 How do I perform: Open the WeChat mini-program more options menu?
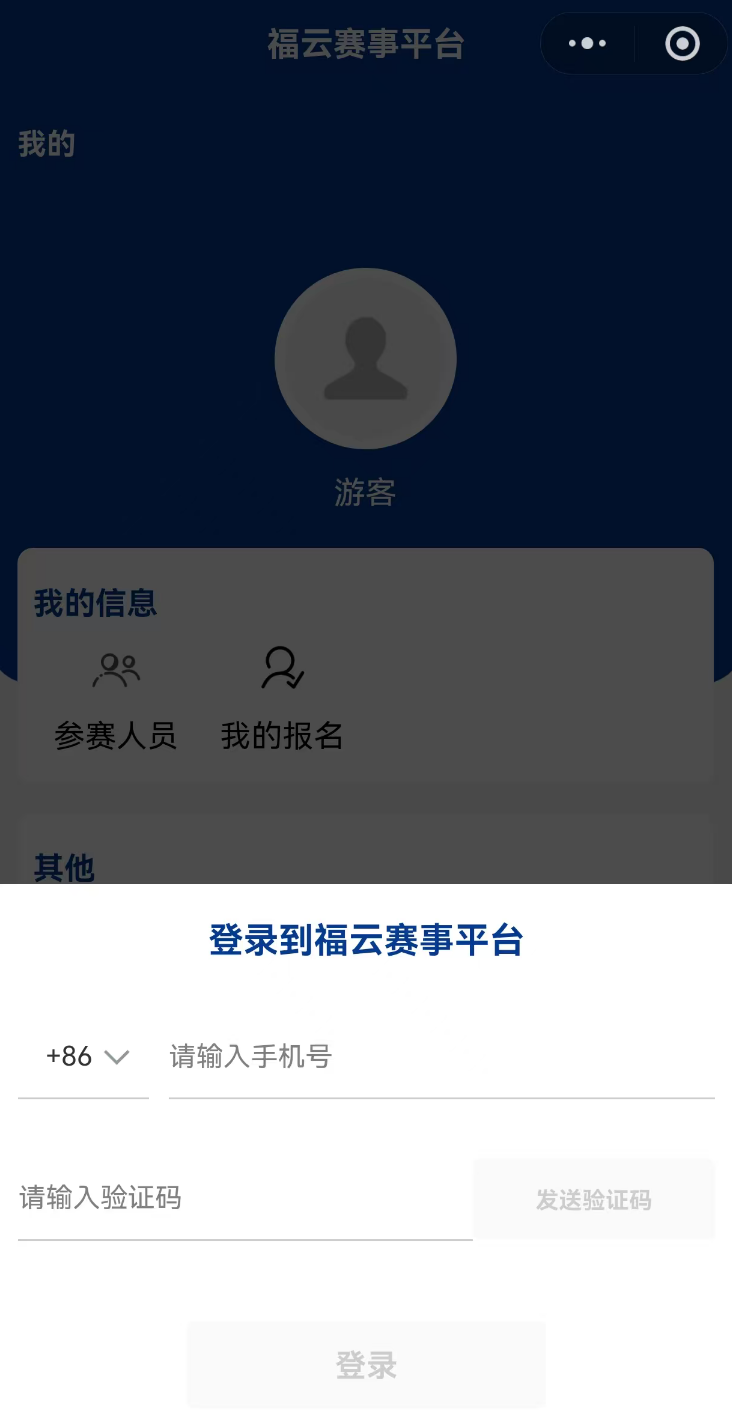point(585,43)
